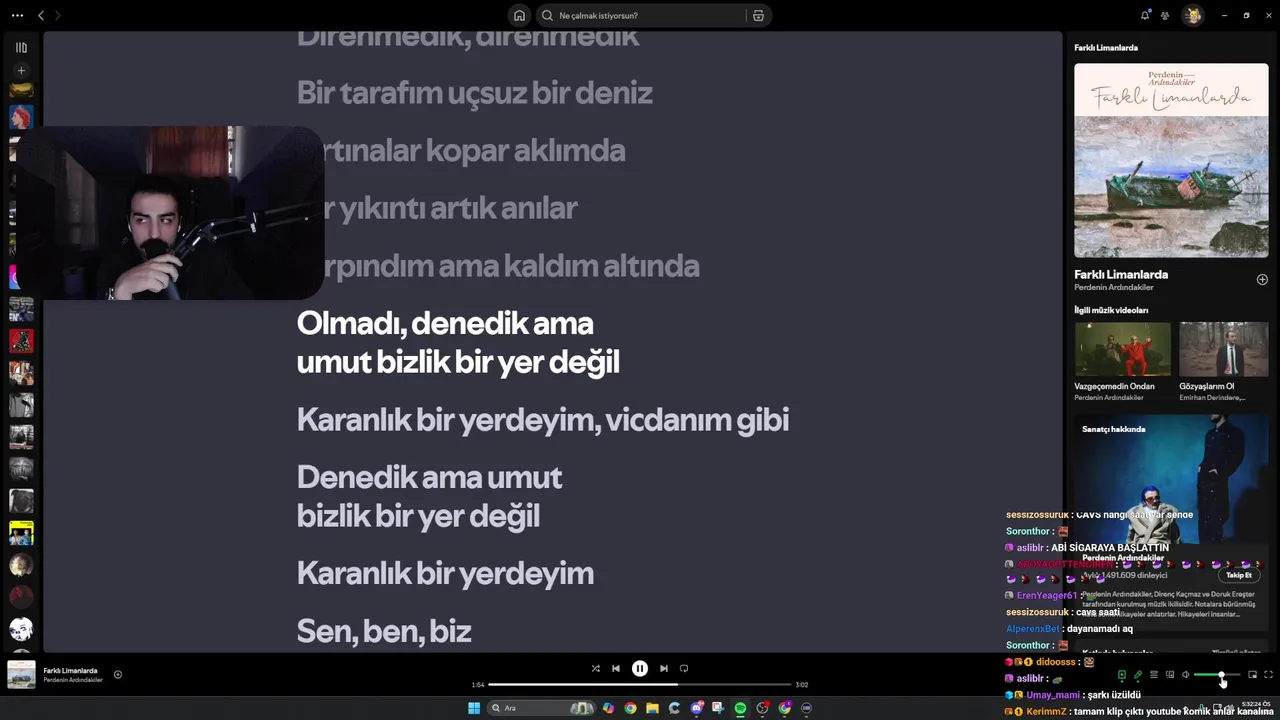Jump to lyric line 'Karanlık bir yerdeyim, vicdanım gibi'
This screenshot has width=1280, height=720.
542,419
